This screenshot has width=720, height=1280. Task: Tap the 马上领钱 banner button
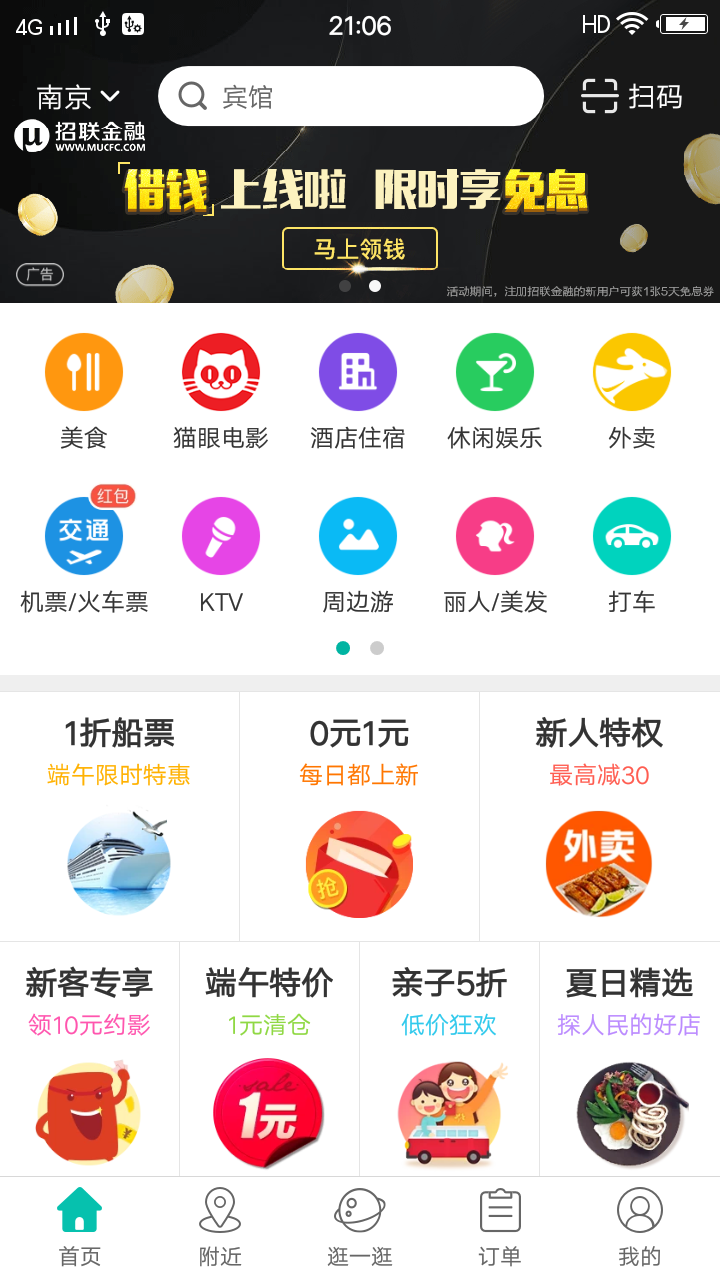click(360, 249)
